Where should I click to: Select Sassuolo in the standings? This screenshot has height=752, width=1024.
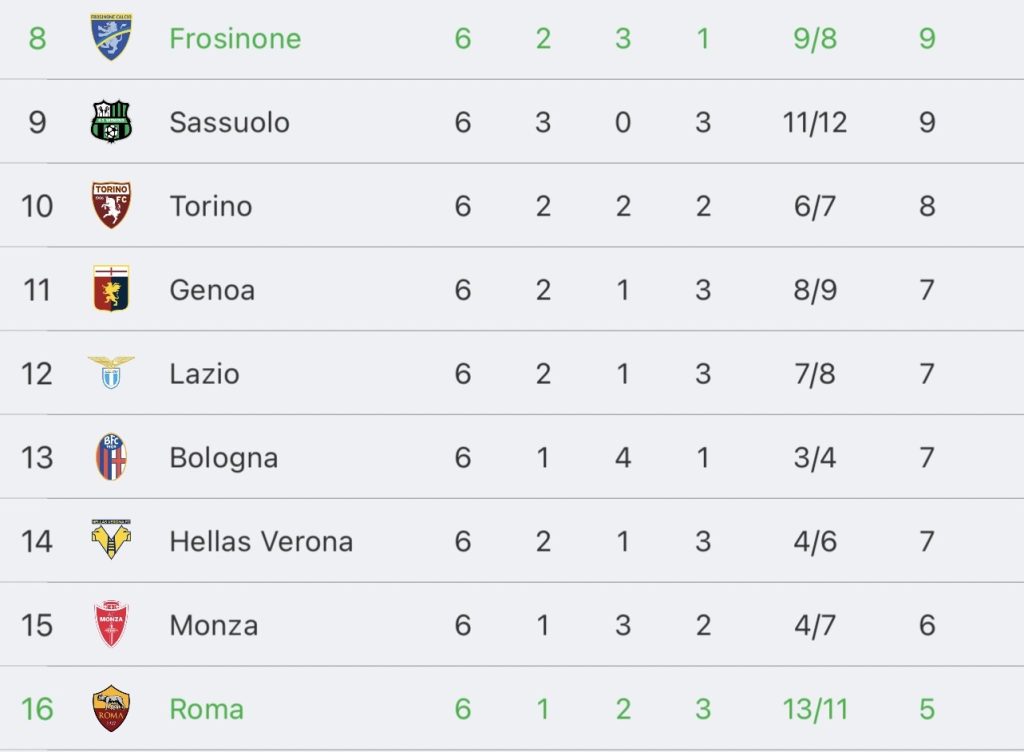(229, 122)
